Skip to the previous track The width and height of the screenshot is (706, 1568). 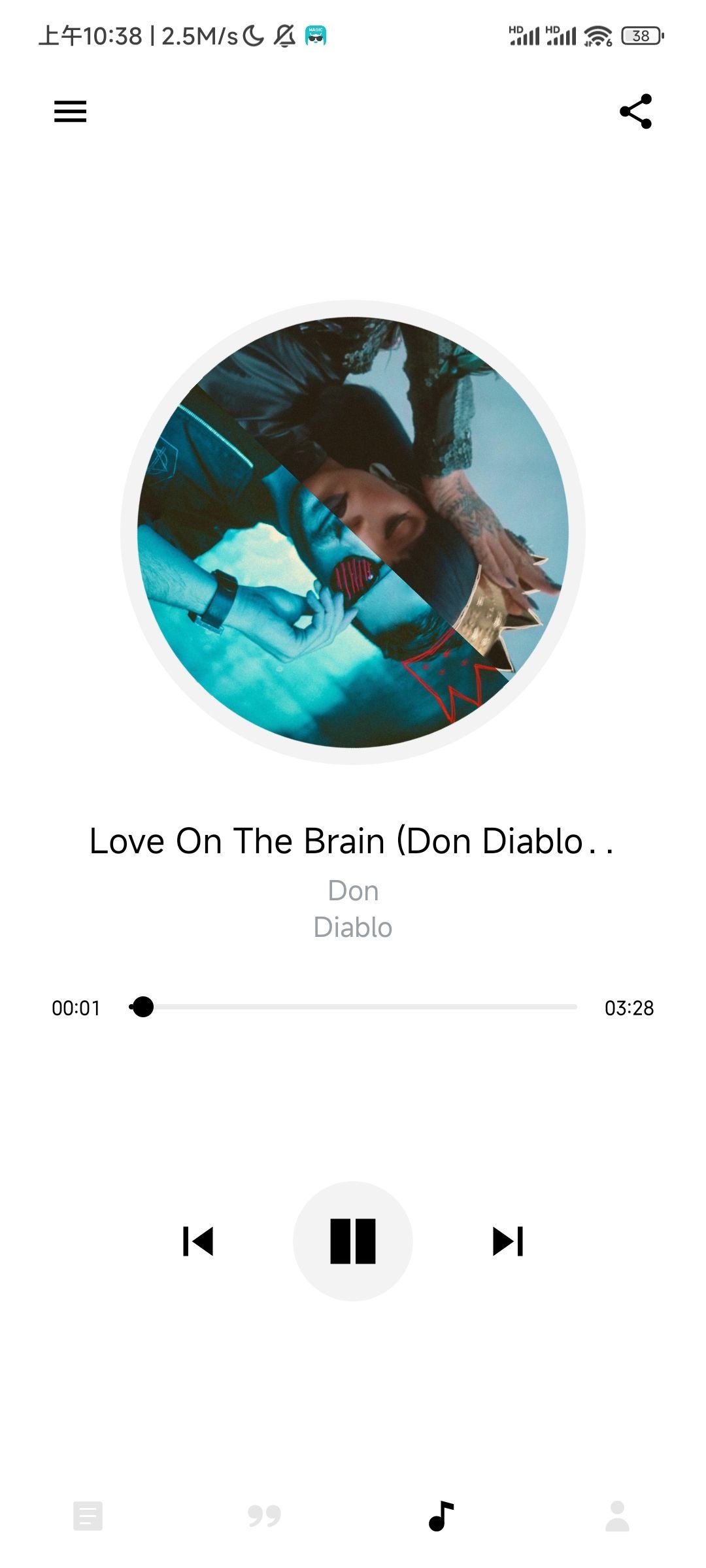198,1241
